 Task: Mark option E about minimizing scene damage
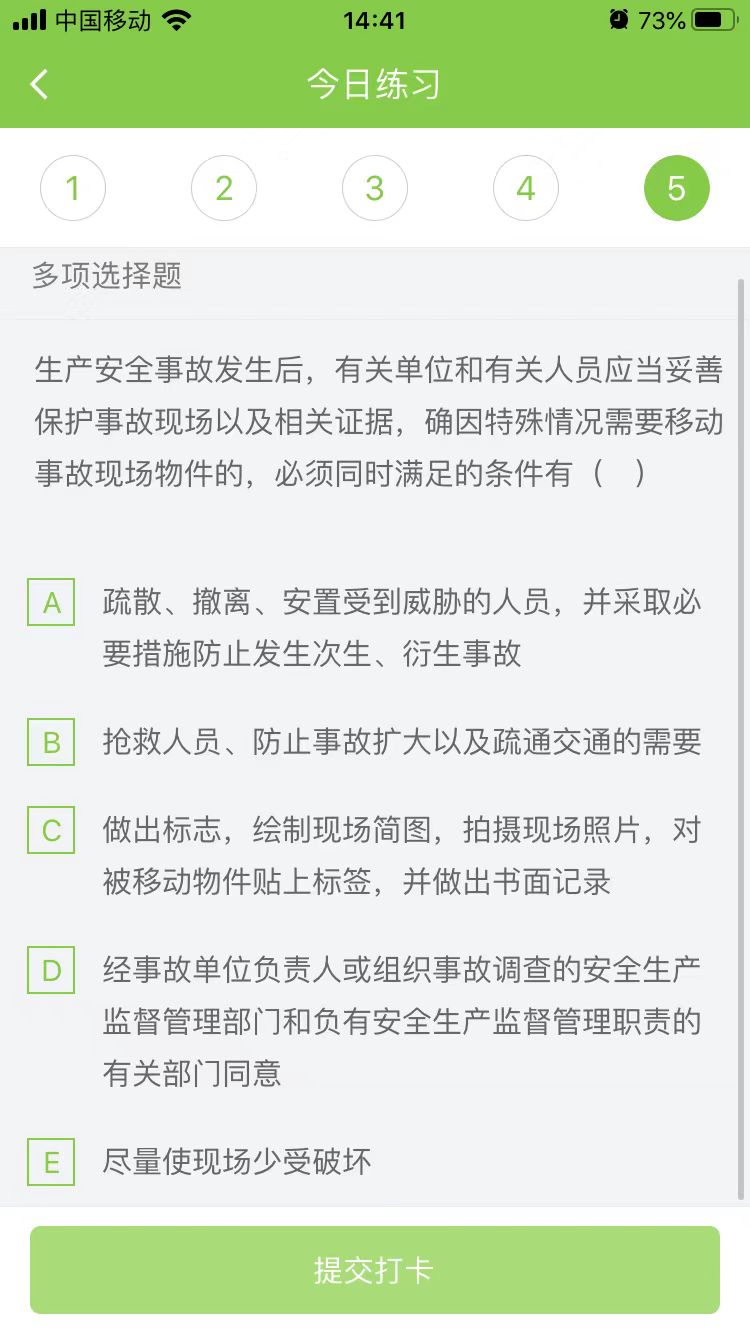[x=51, y=1162]
